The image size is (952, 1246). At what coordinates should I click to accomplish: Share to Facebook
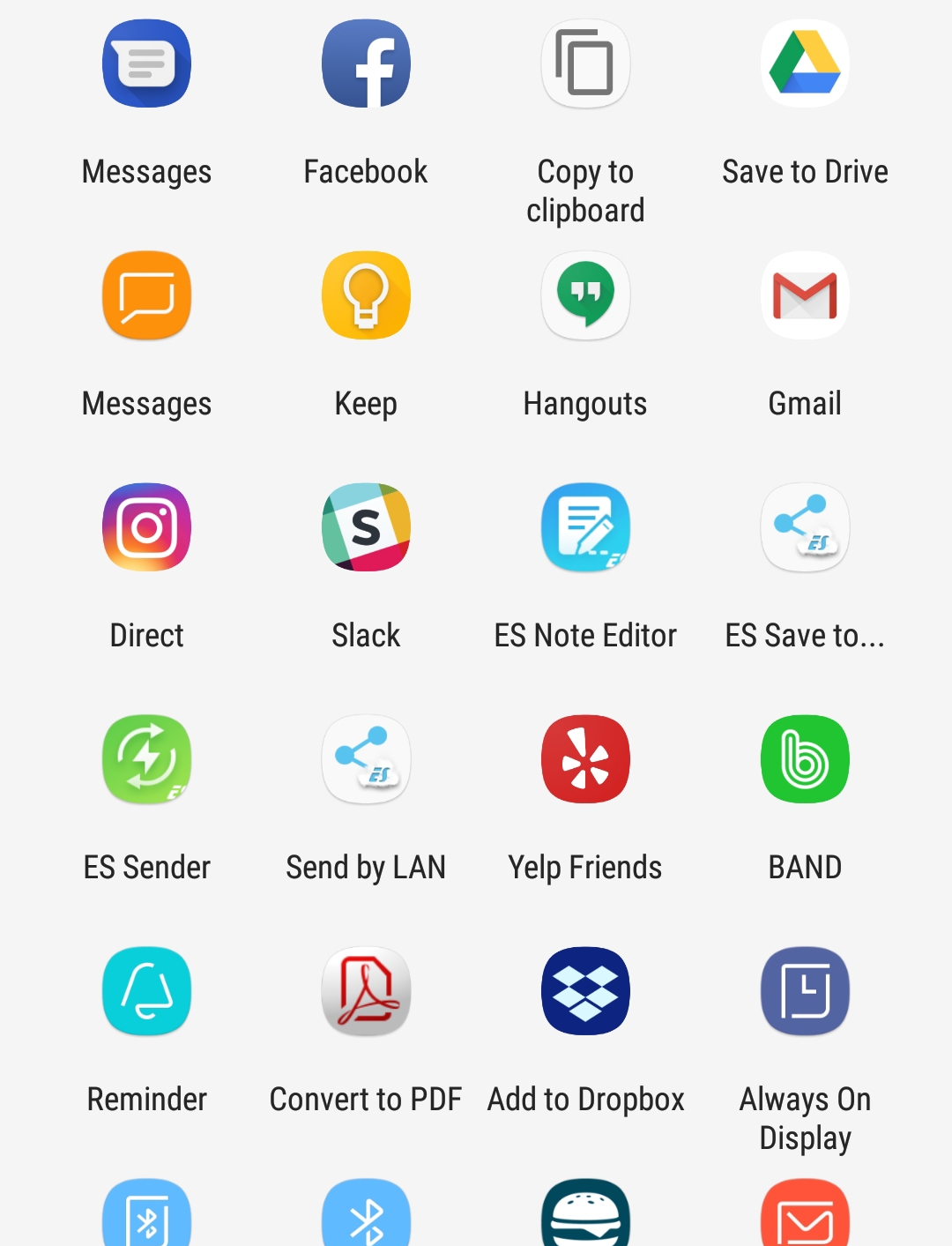coord(366,63)
